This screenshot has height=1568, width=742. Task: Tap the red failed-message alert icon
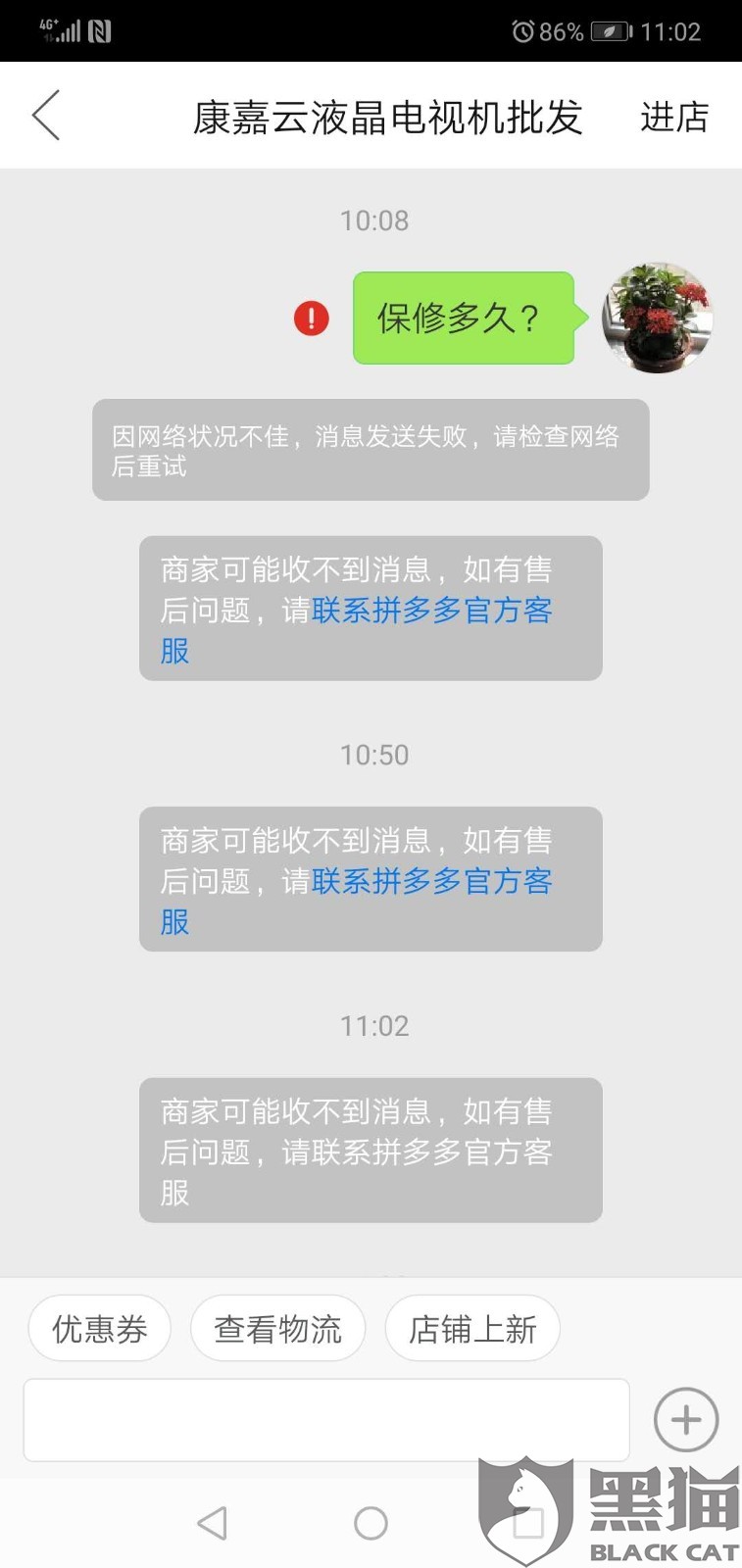pos(312,318)
